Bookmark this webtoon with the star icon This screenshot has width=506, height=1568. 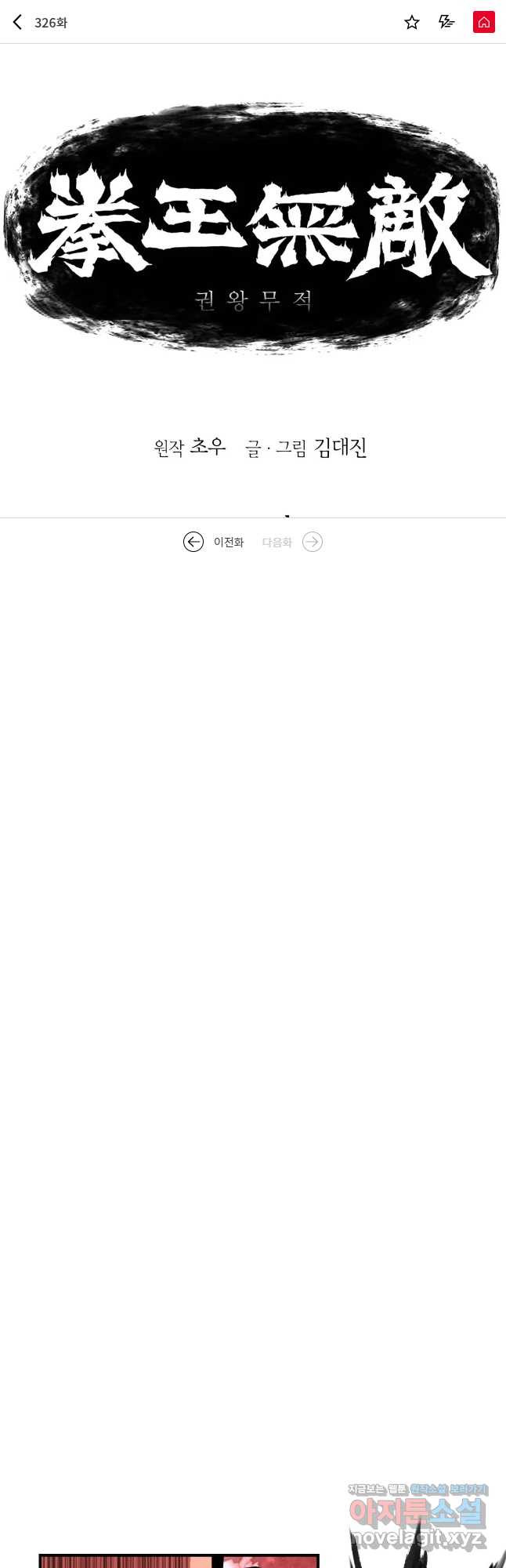coord(412,22)
